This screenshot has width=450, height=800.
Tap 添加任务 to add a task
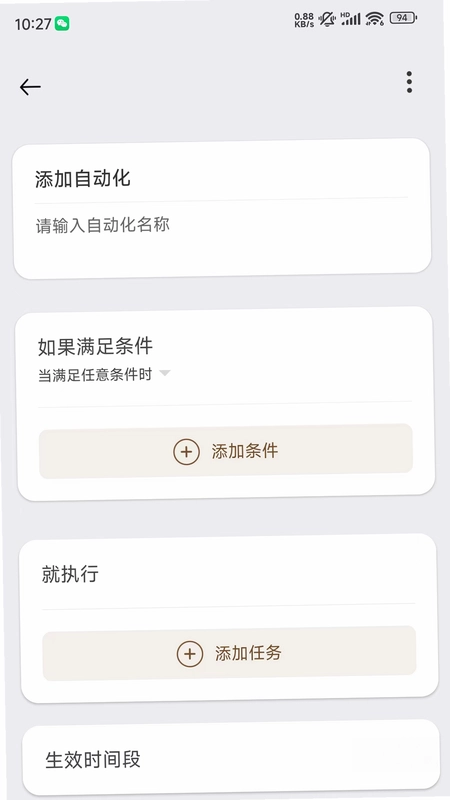click(x=229, y=653)
